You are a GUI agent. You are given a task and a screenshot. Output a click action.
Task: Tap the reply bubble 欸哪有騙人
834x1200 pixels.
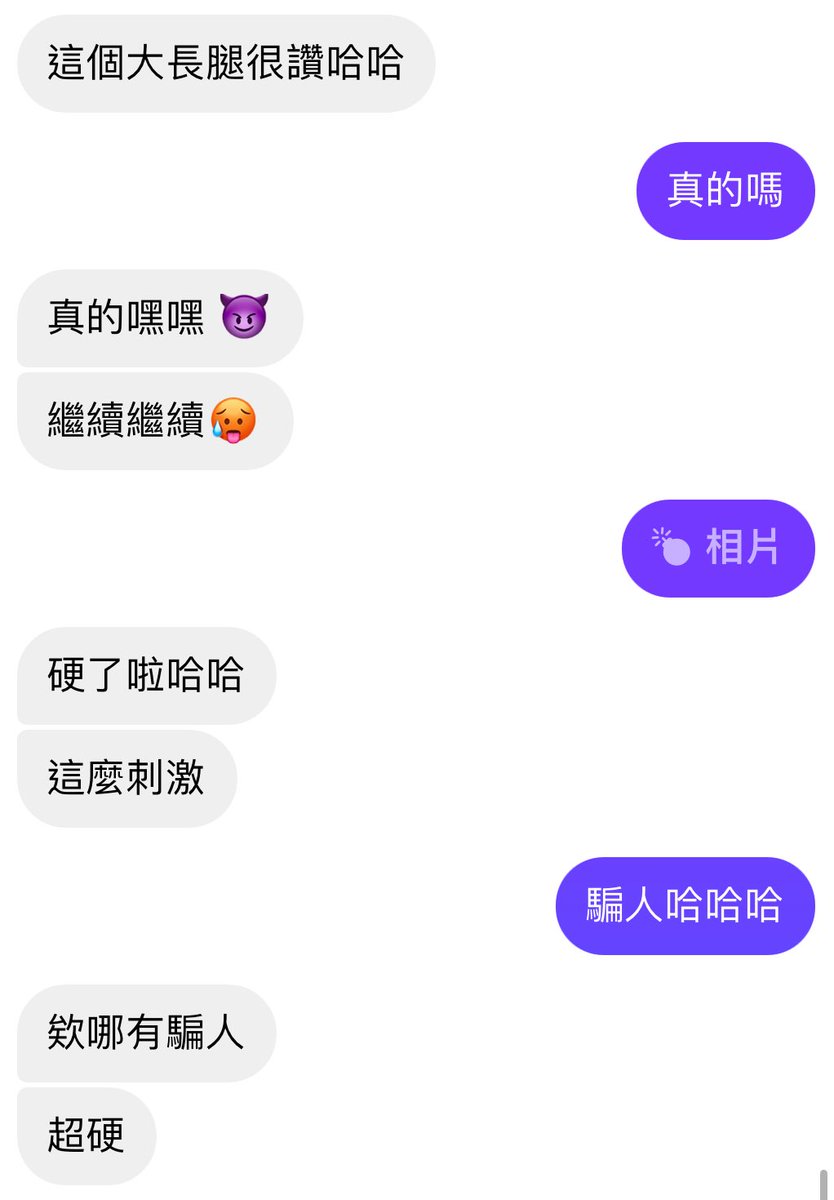pos(146,1033)
